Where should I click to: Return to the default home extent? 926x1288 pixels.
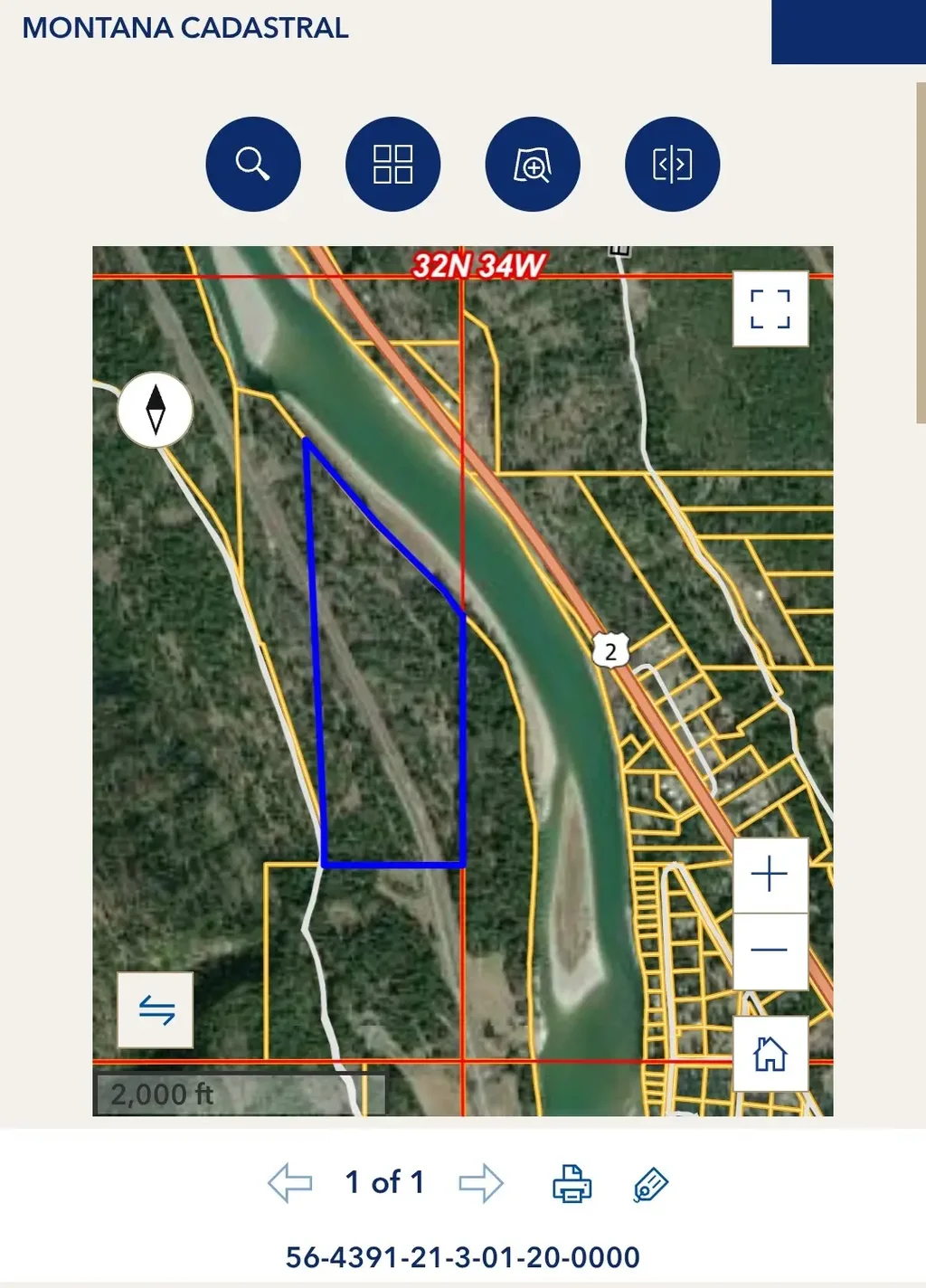[x=770, y=1054]
